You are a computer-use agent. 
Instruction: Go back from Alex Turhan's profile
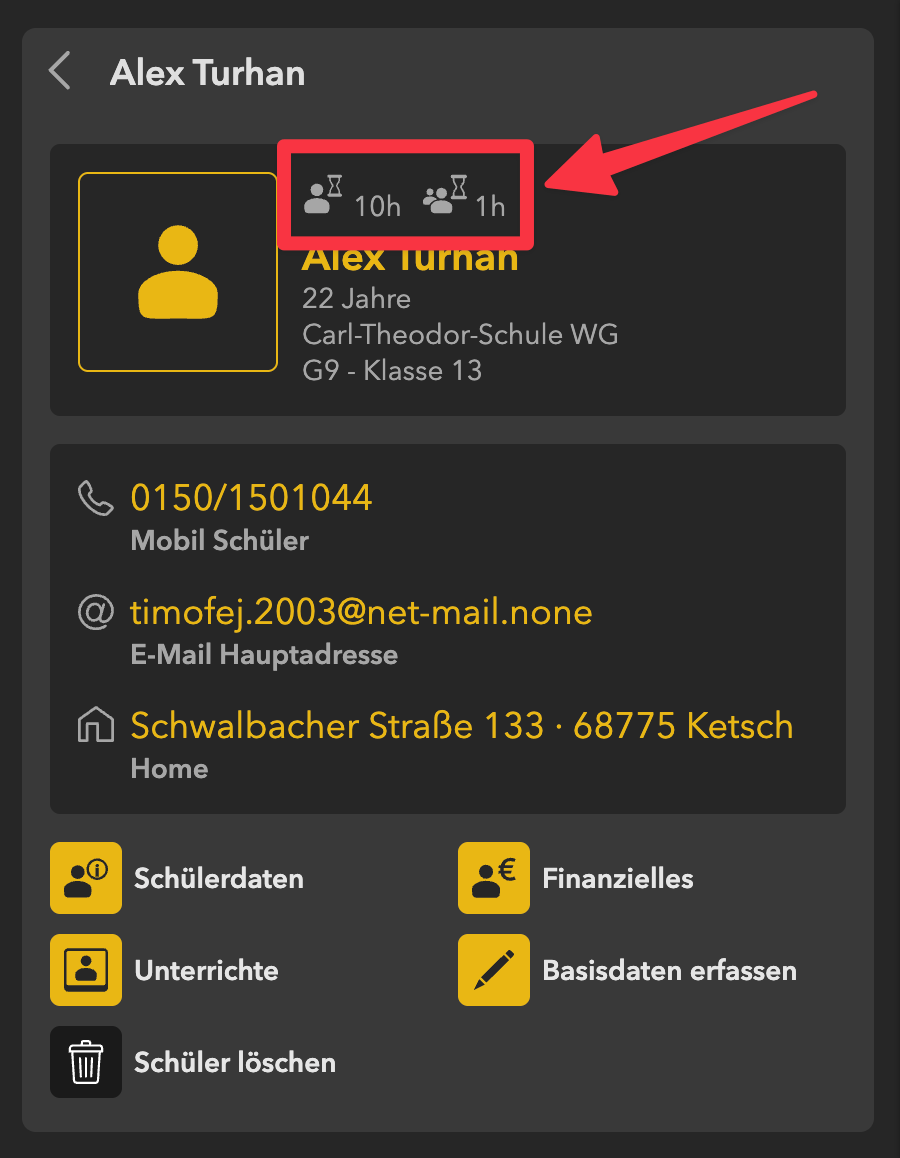[x=60, y=72]
